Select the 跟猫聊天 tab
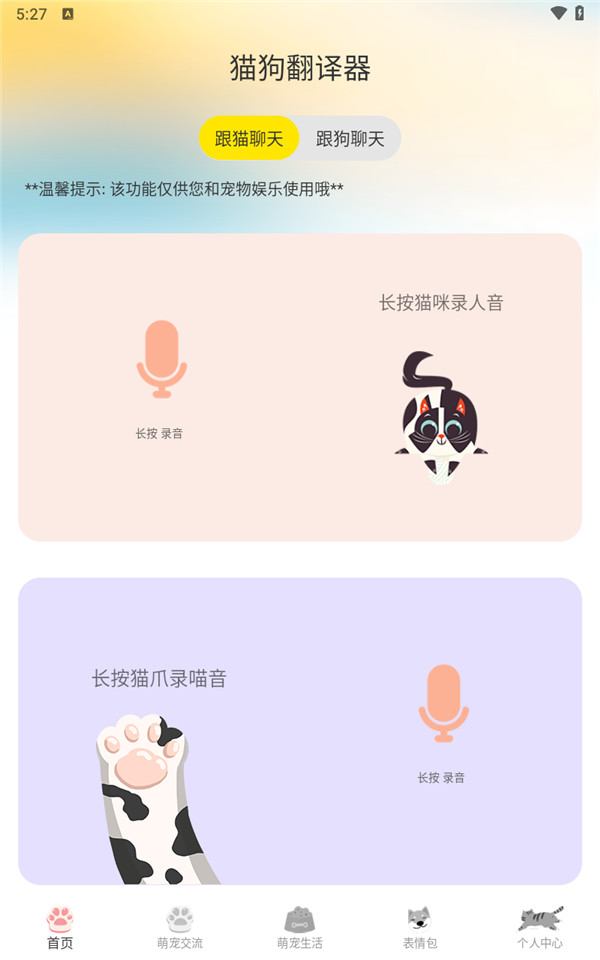Image resolution: width=600 pixels, height=960 pixels. (x=249, y=139)
